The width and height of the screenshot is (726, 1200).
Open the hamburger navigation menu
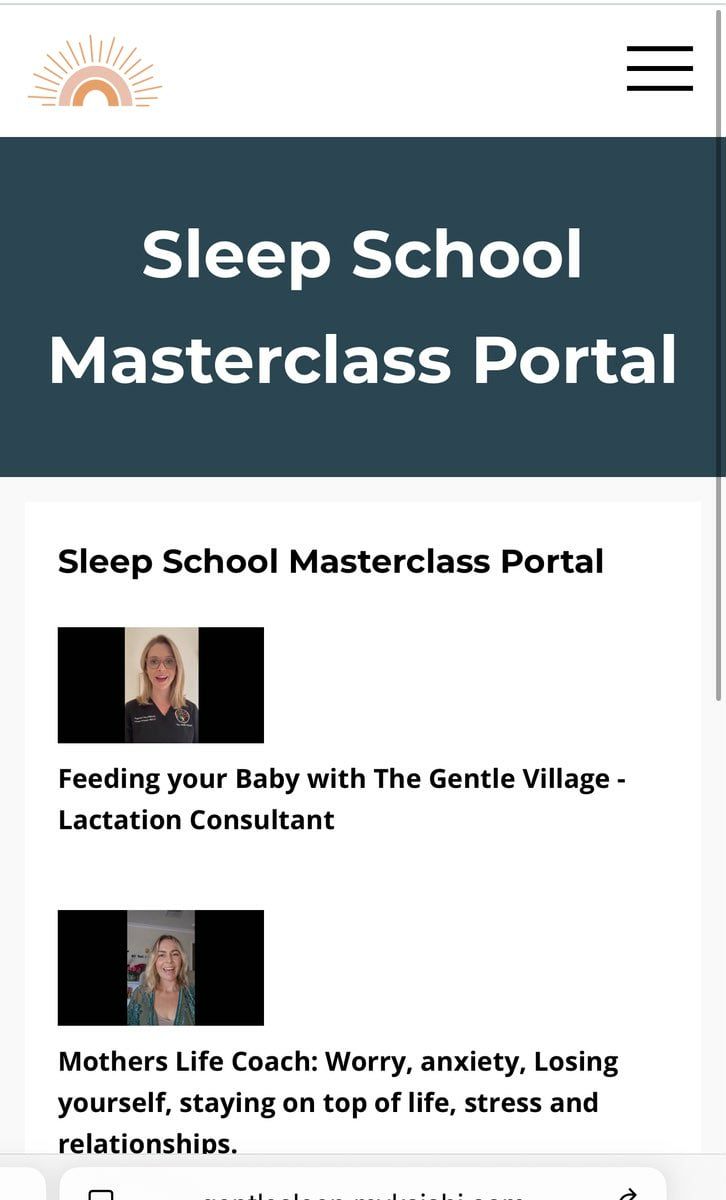coord(659,69)
